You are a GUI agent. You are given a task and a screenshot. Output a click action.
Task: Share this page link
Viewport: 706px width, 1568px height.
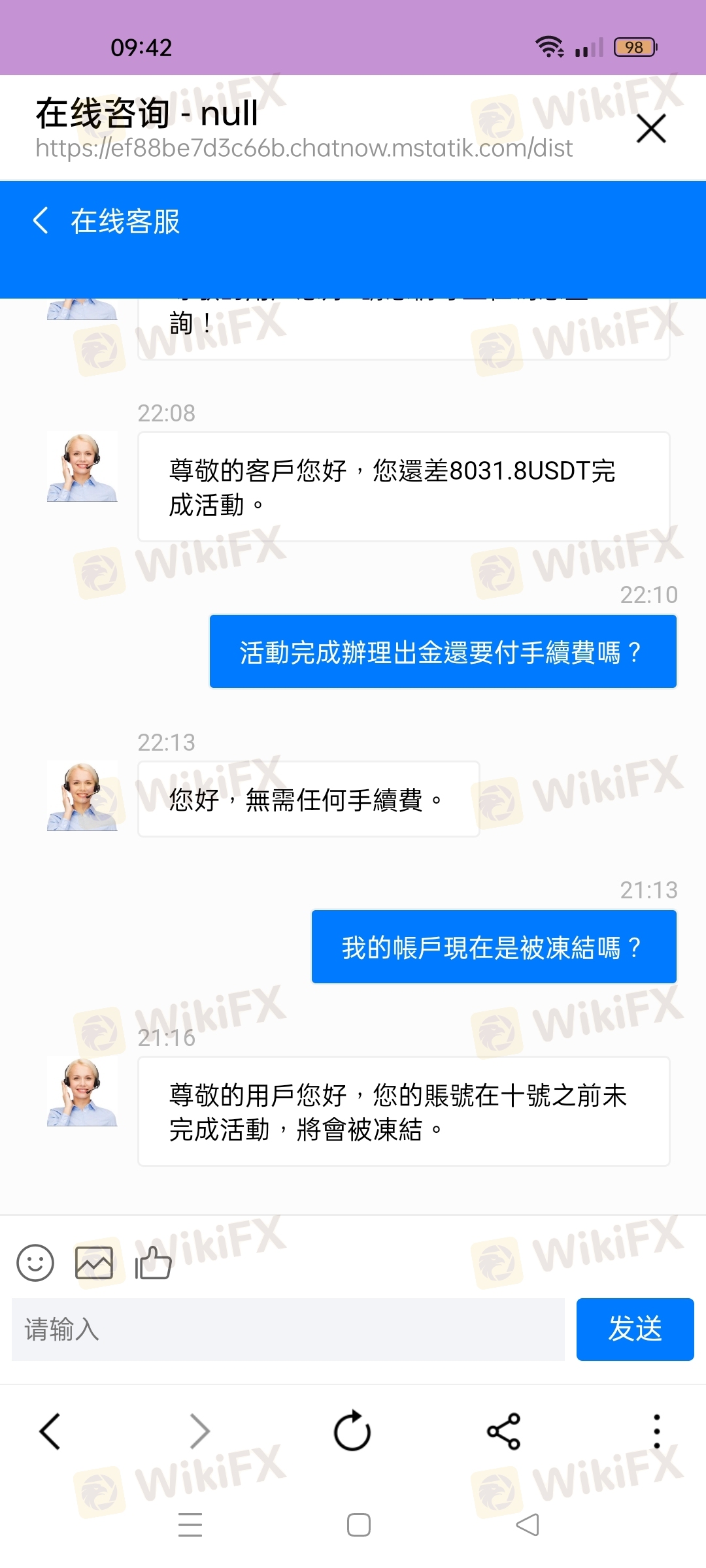click(x=503, y=1431)
